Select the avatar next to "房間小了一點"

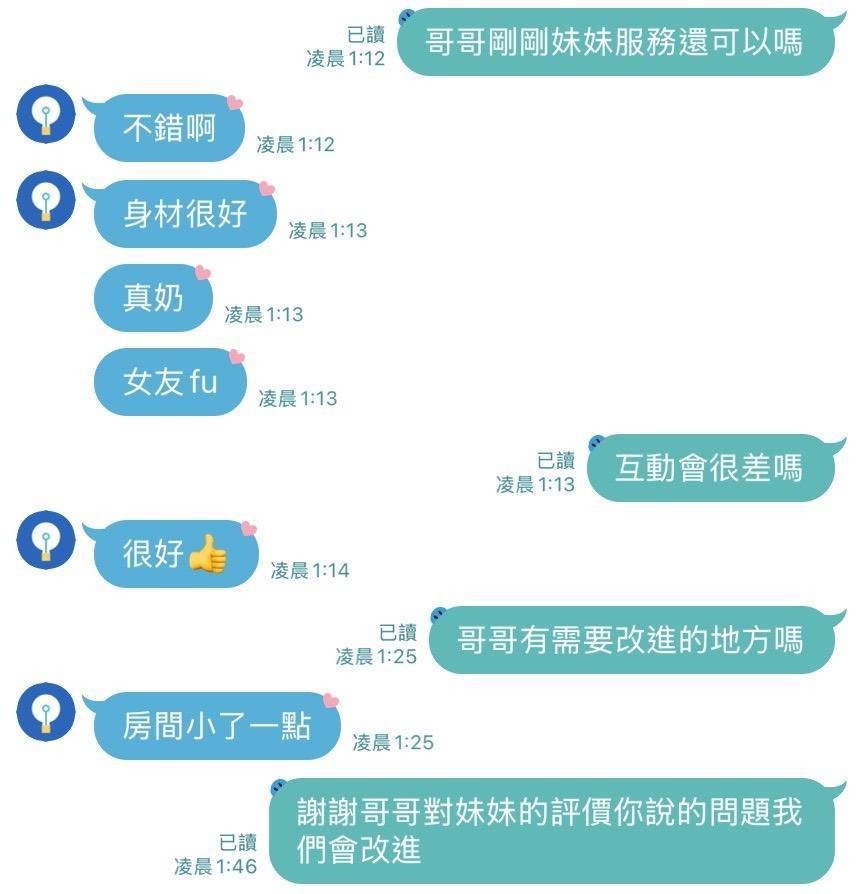(x=46, y=712)
